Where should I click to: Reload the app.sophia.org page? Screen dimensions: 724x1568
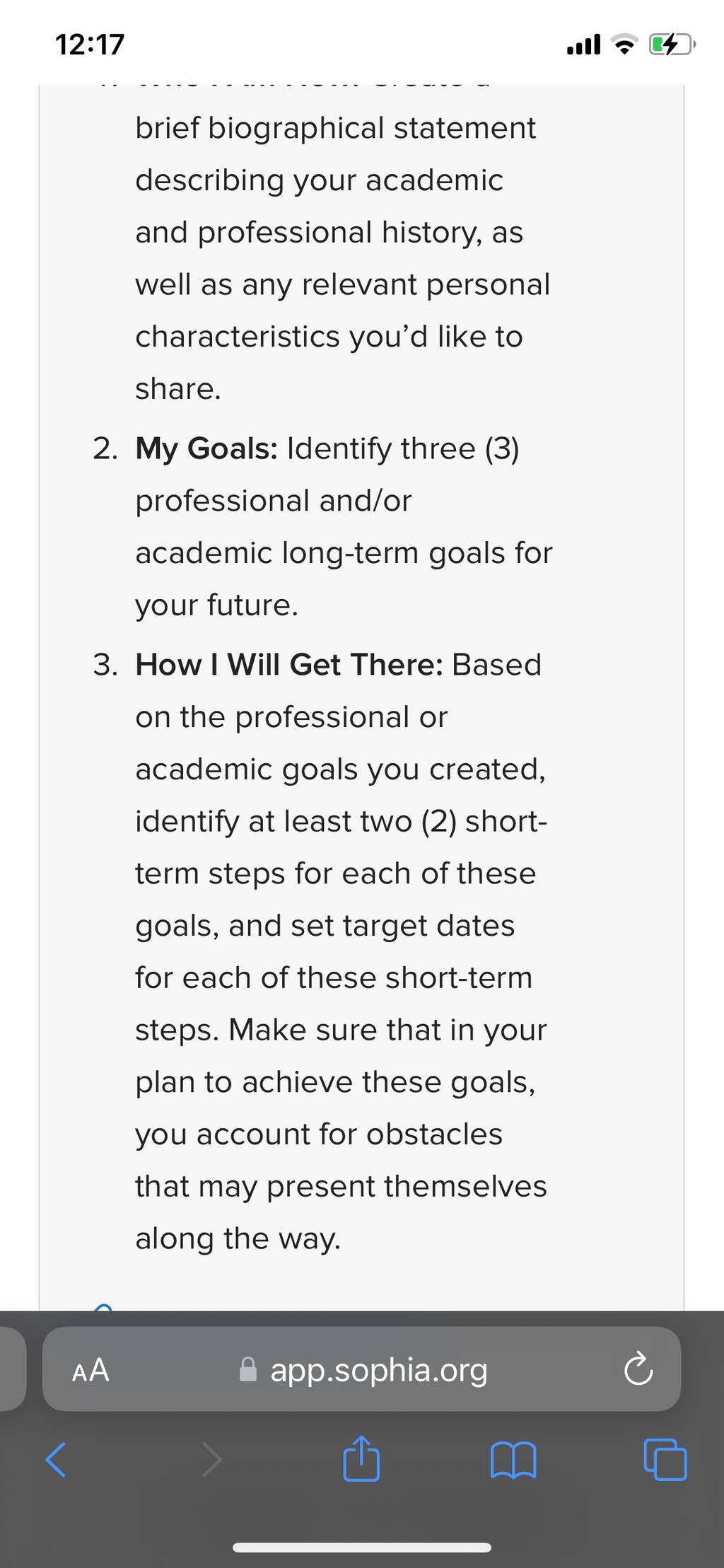638,1369
